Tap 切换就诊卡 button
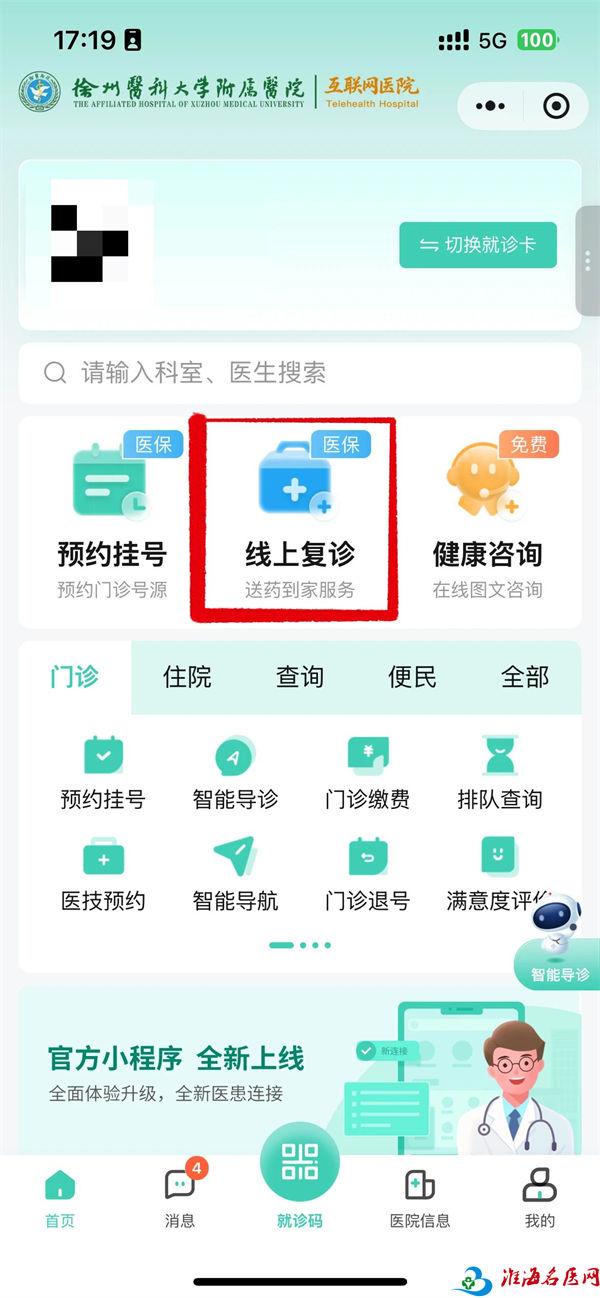 478,245
